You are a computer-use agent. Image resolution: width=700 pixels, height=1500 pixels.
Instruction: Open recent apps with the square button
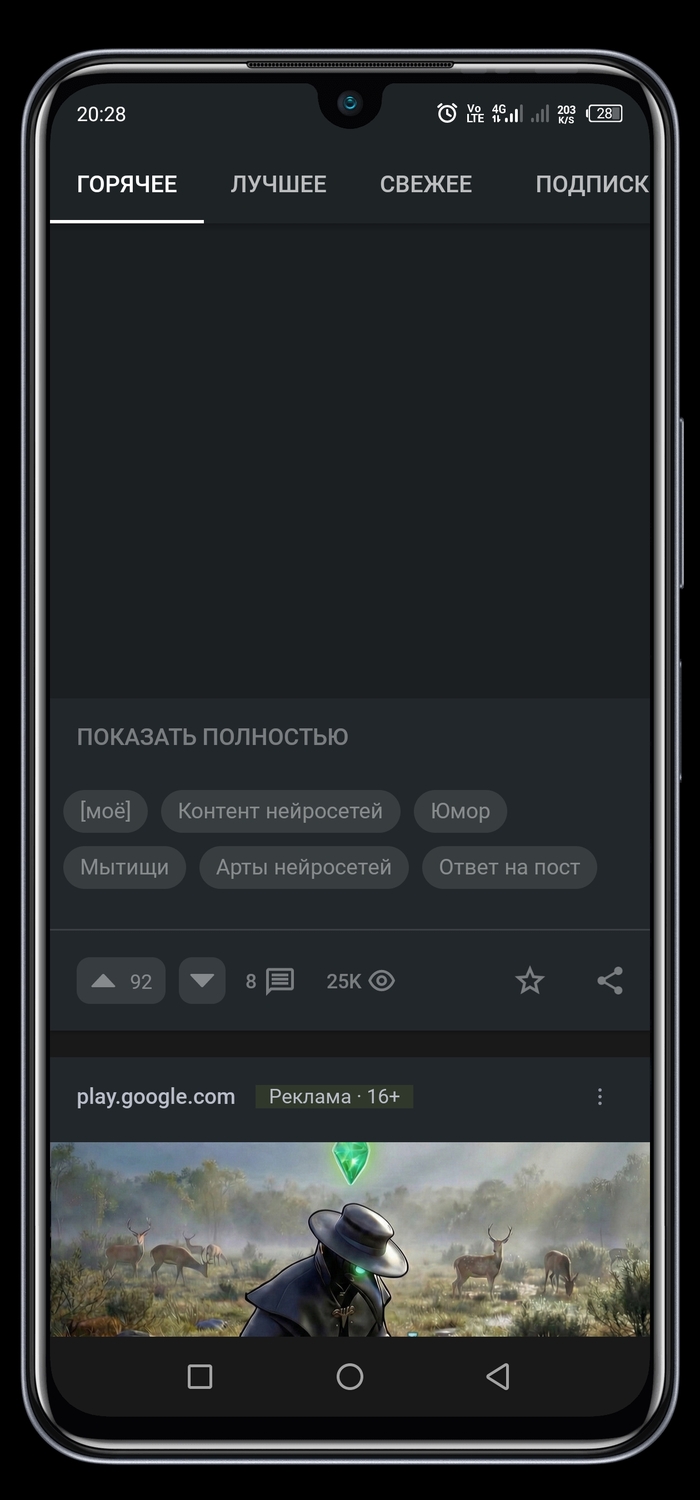click(x=200, y=1377)
